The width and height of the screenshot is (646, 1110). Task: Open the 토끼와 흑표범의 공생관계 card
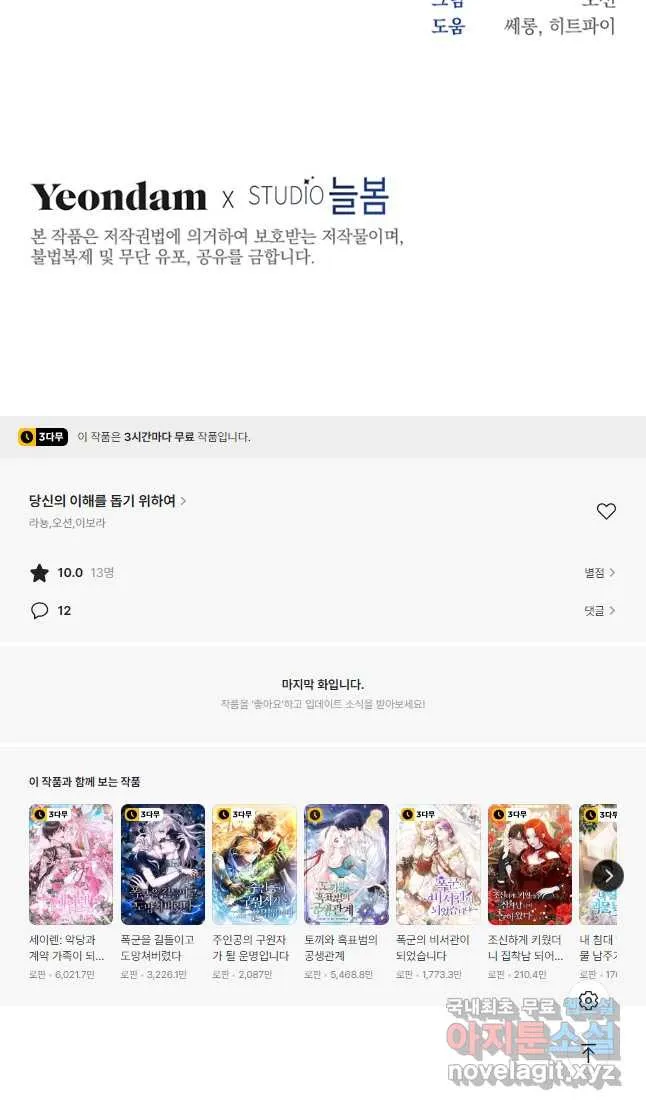(x=346, y=892)
